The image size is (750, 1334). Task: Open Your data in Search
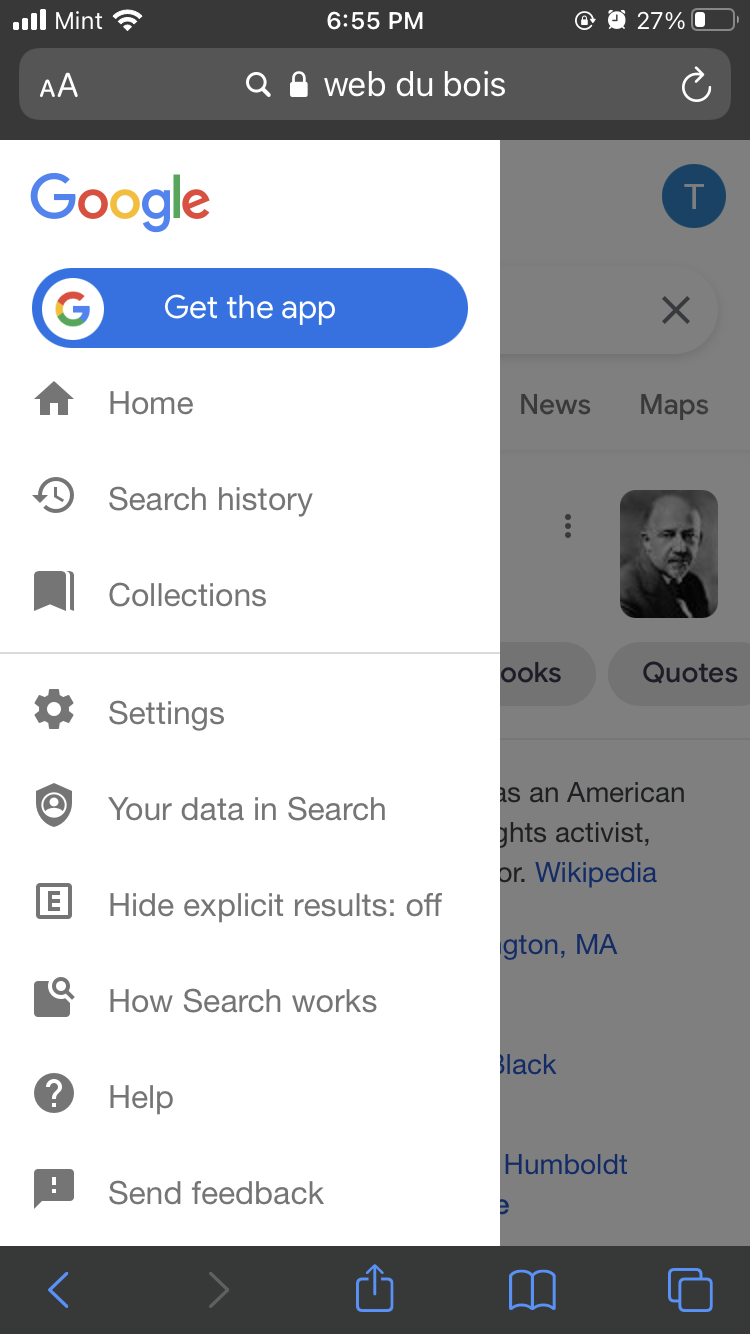coord(250,809)
